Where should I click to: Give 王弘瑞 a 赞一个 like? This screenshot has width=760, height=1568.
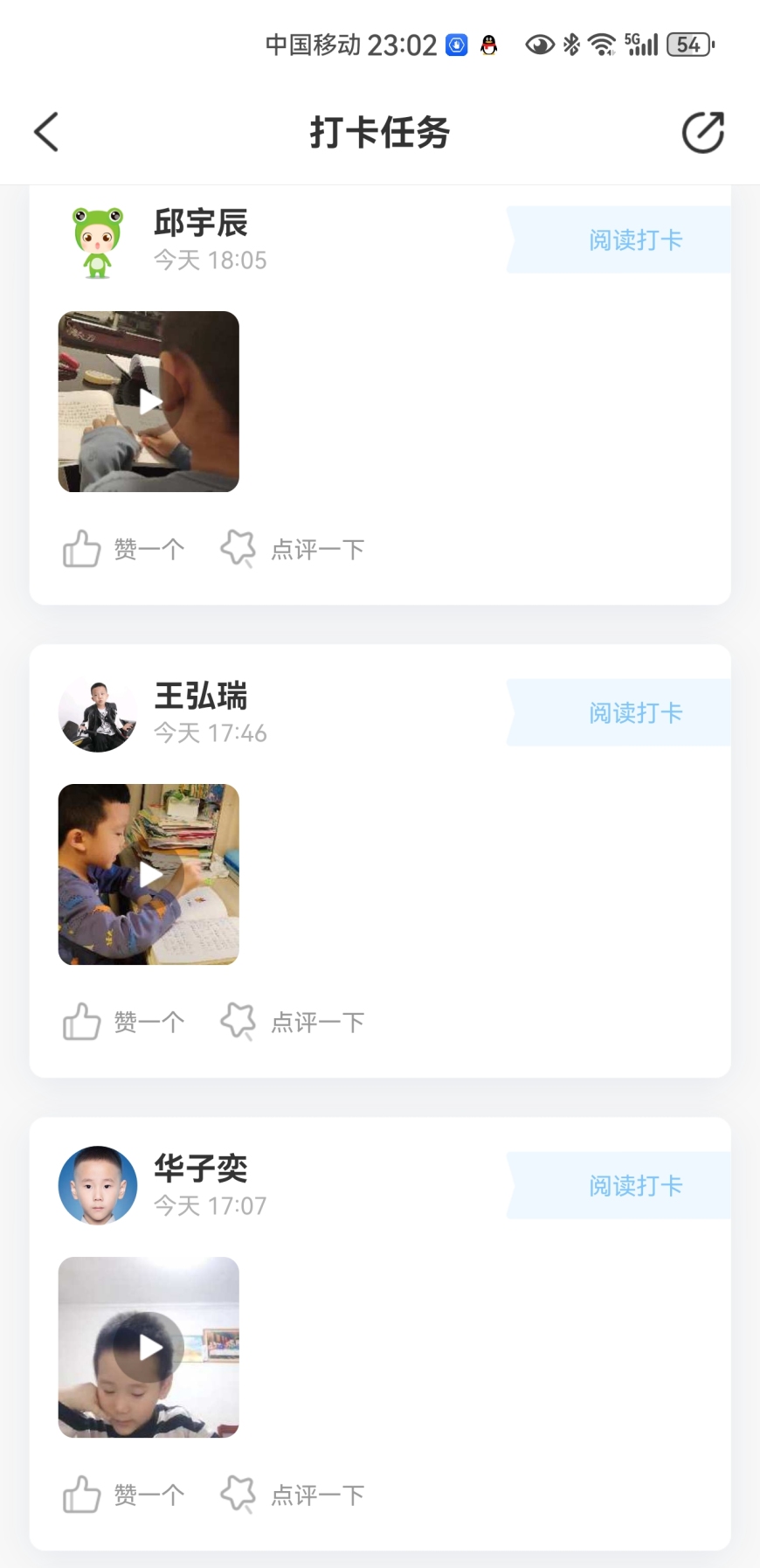tap(123, 1022)
